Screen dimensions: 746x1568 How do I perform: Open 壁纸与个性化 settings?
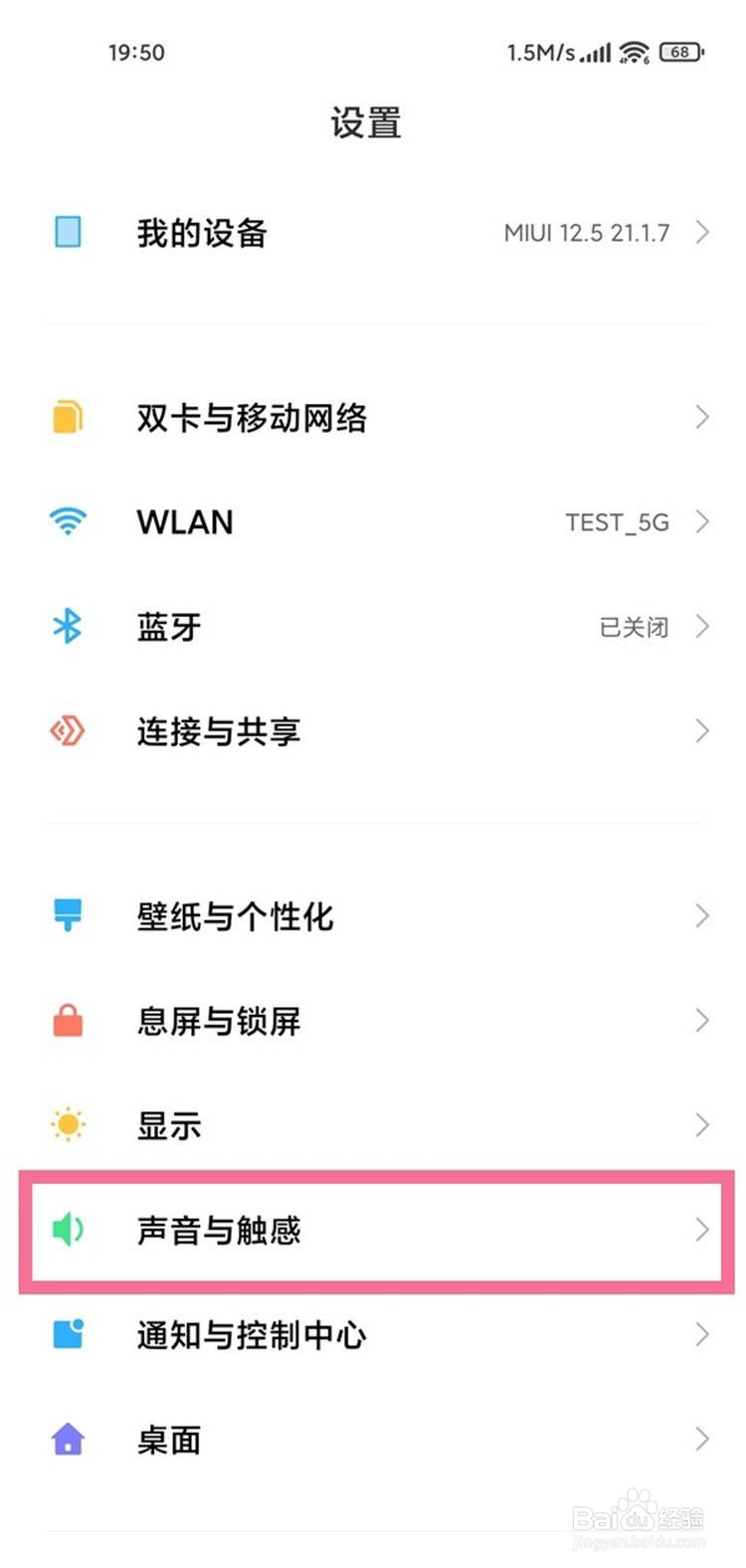373,915
